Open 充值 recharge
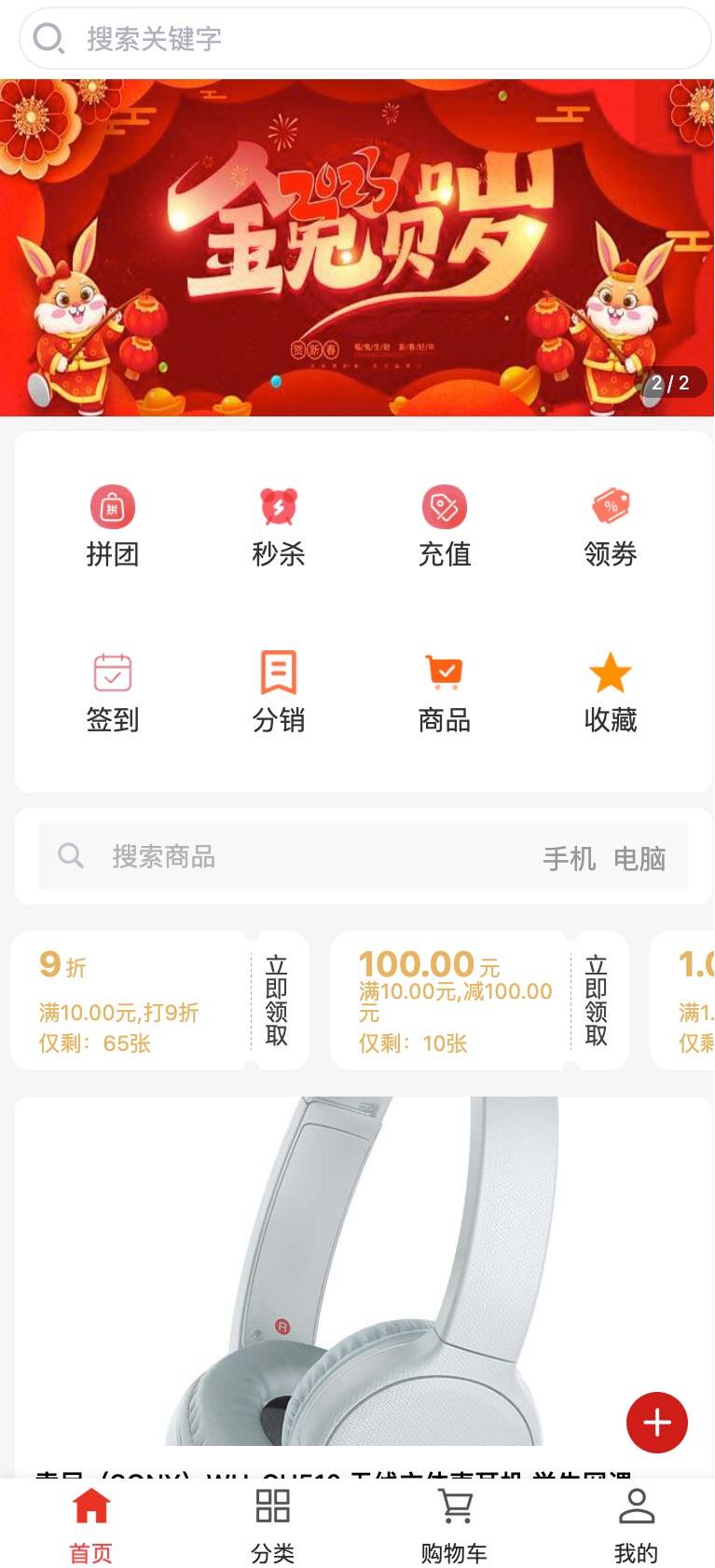 (x=445, y=526)
